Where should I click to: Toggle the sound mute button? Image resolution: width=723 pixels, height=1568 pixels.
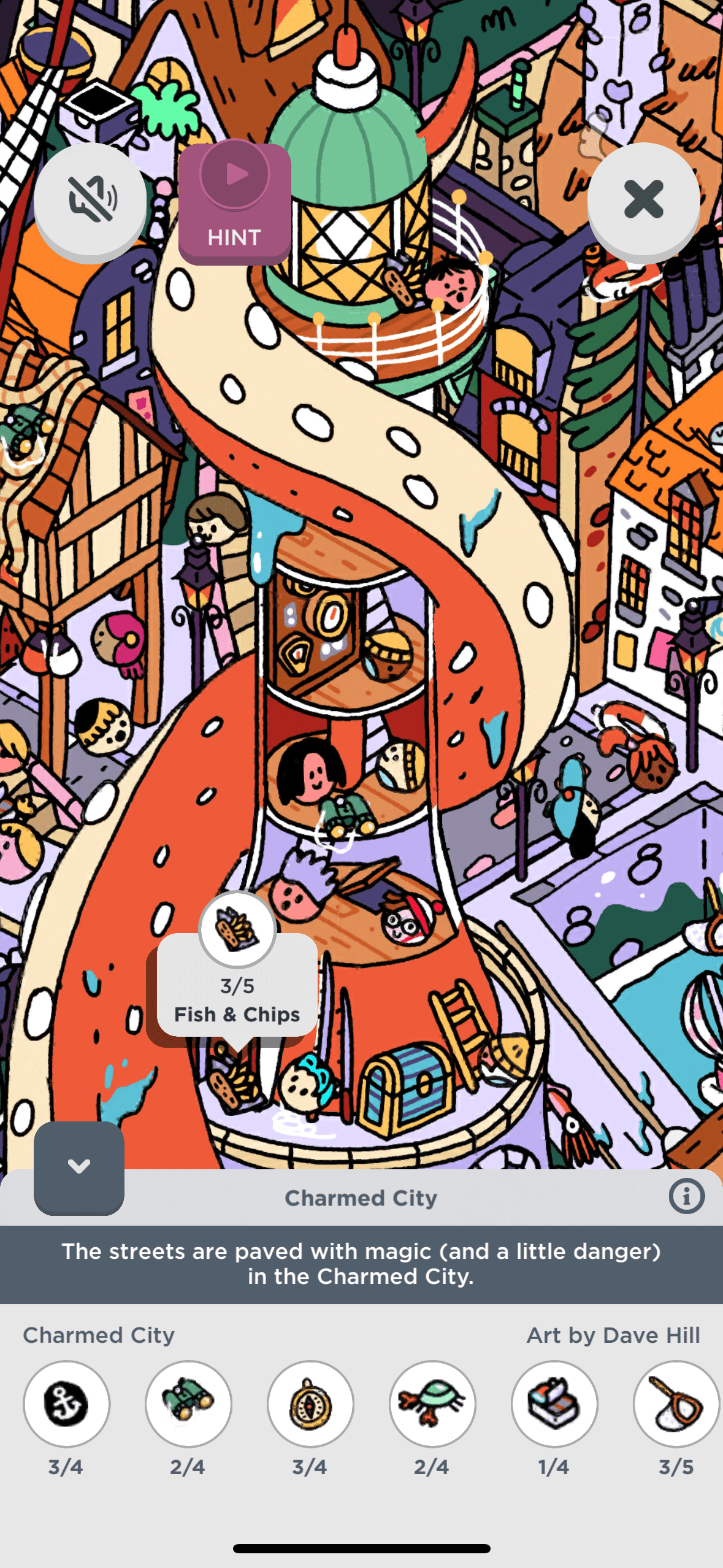pos(90,199)
